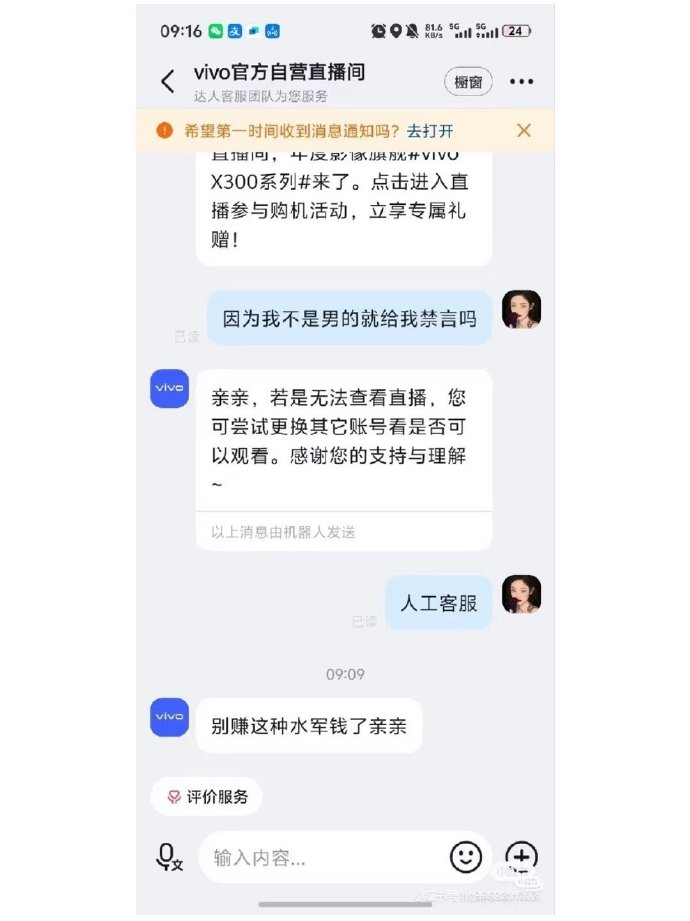Open the emoji picker
Viewport: 690px width, 921px height.
click(465, 856)
